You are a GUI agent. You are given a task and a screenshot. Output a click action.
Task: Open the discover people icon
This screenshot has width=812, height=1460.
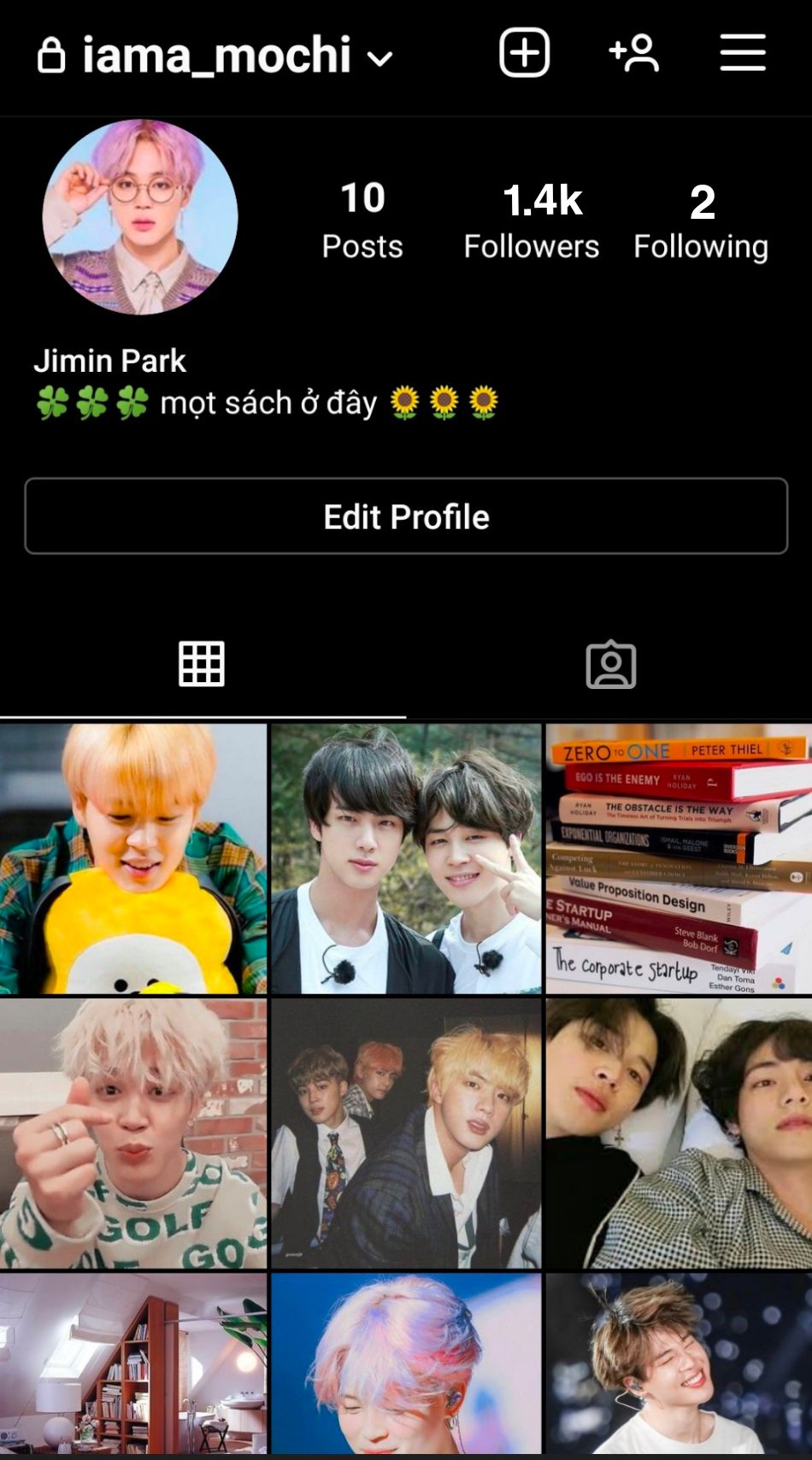[x=633, y=53]
